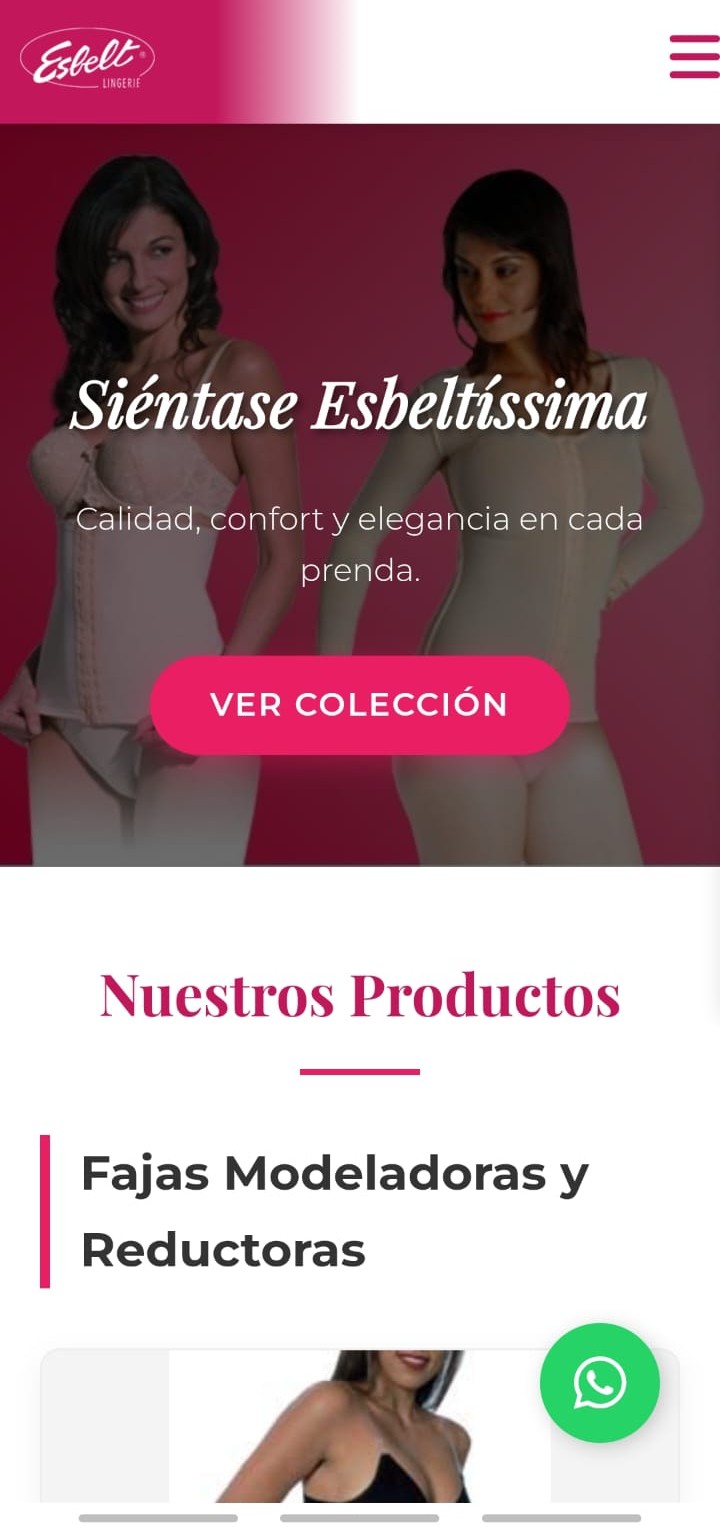This screenshot has height=1533, width=720.
Task: Select the first carousel indicator dot
Action: (160, 1517)
